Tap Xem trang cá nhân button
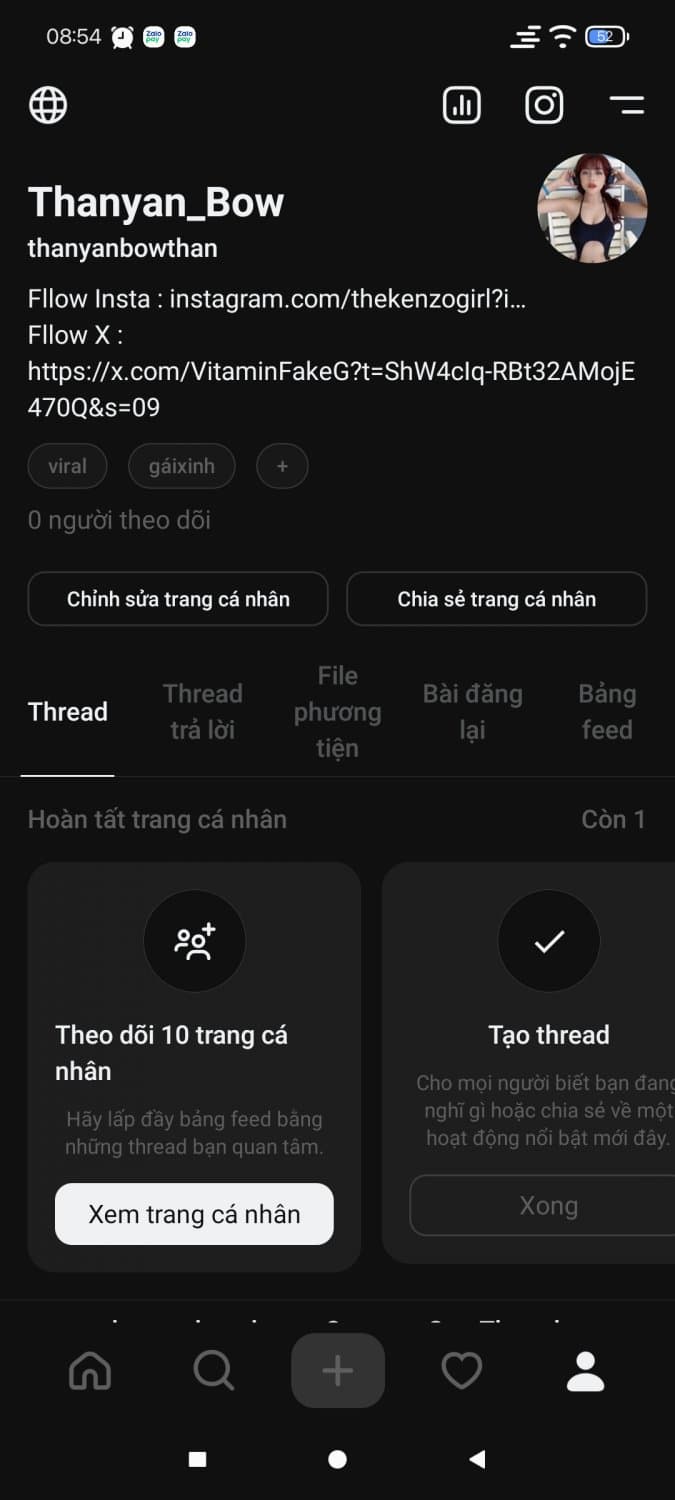This screenshot has width=675, height=1500. pos(194,1214)
